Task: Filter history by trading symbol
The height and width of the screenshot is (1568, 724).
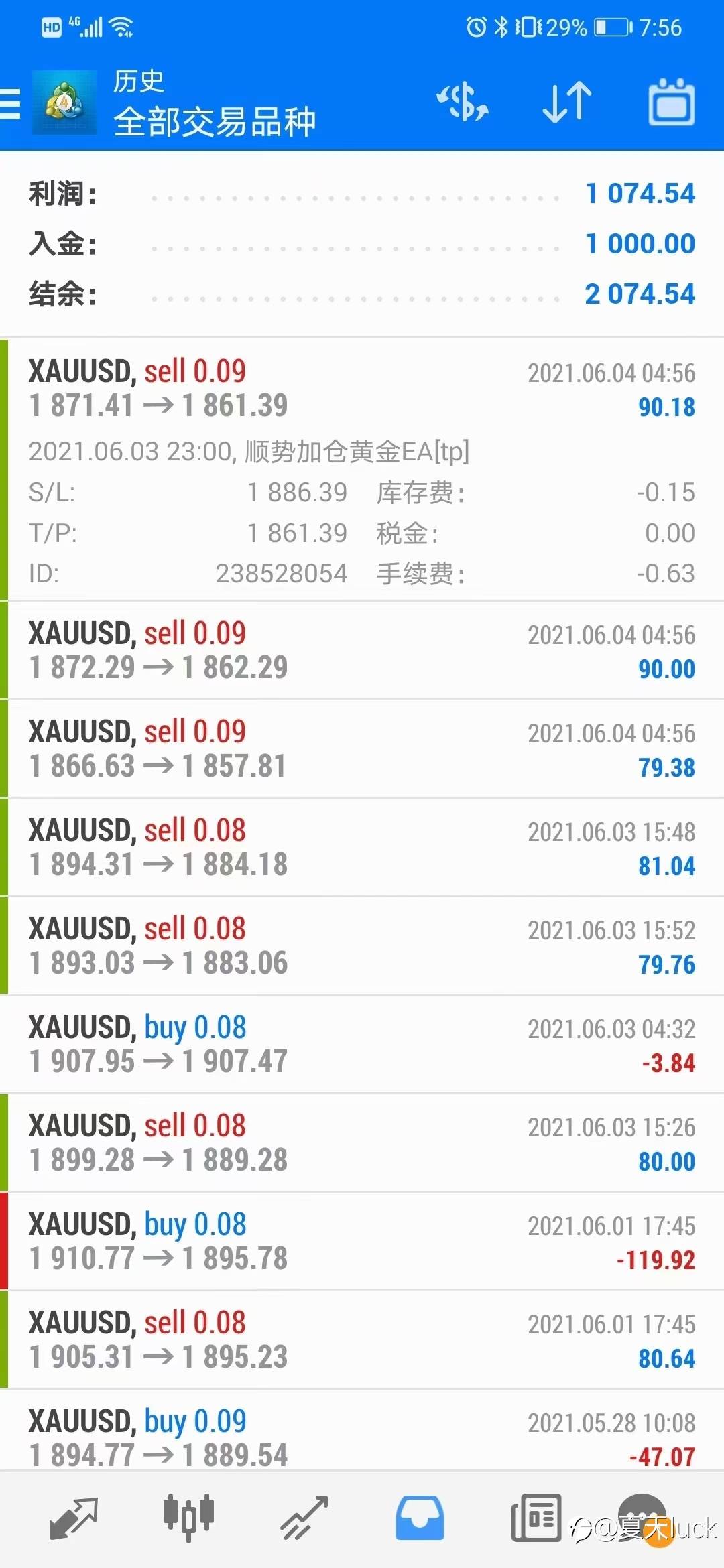Action: [462, 103]
